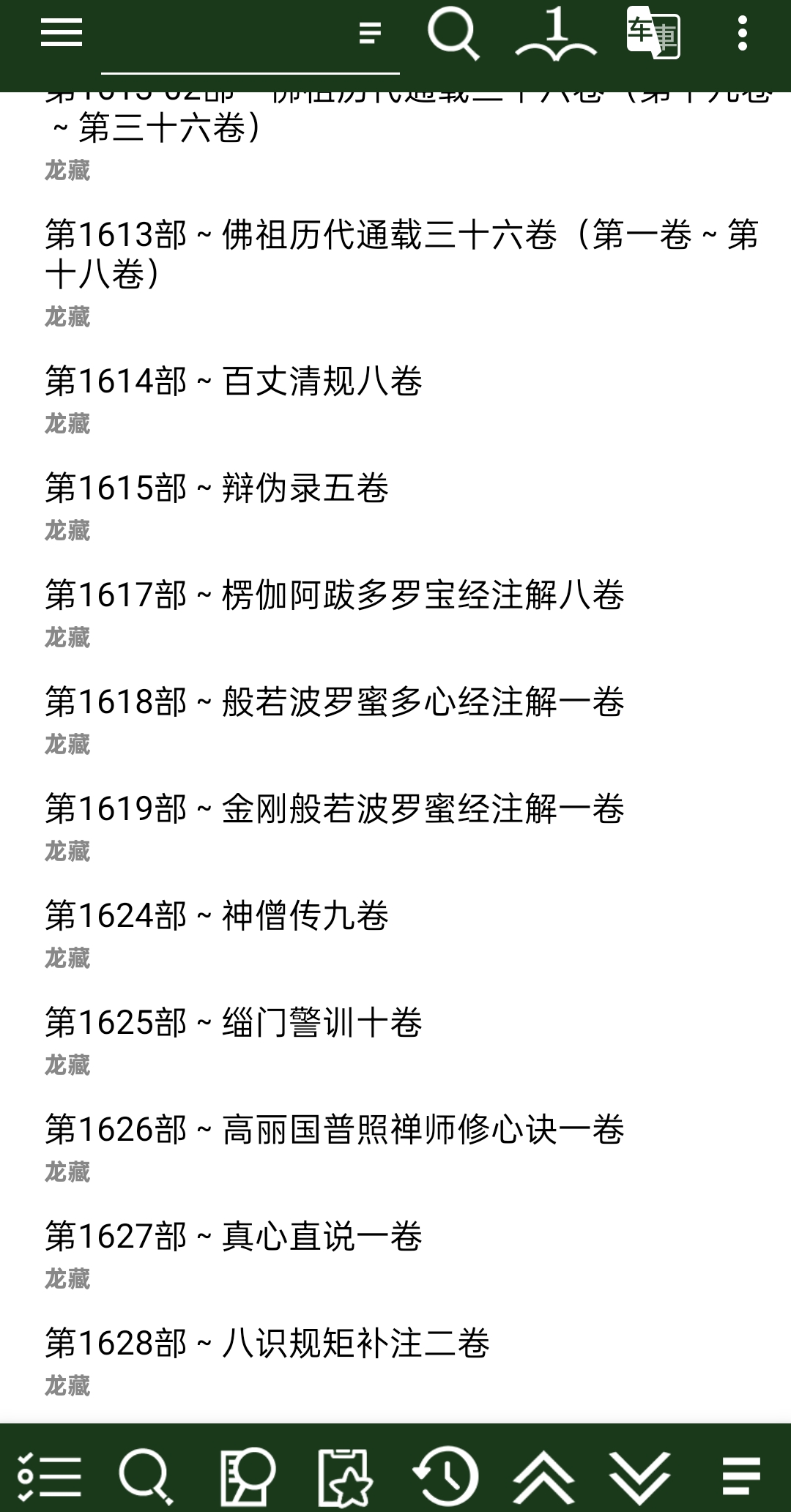Viewport: 791px width, 1512px height.
Task: Tap the top search magnifier icon
Action: [x=453, y=33]
